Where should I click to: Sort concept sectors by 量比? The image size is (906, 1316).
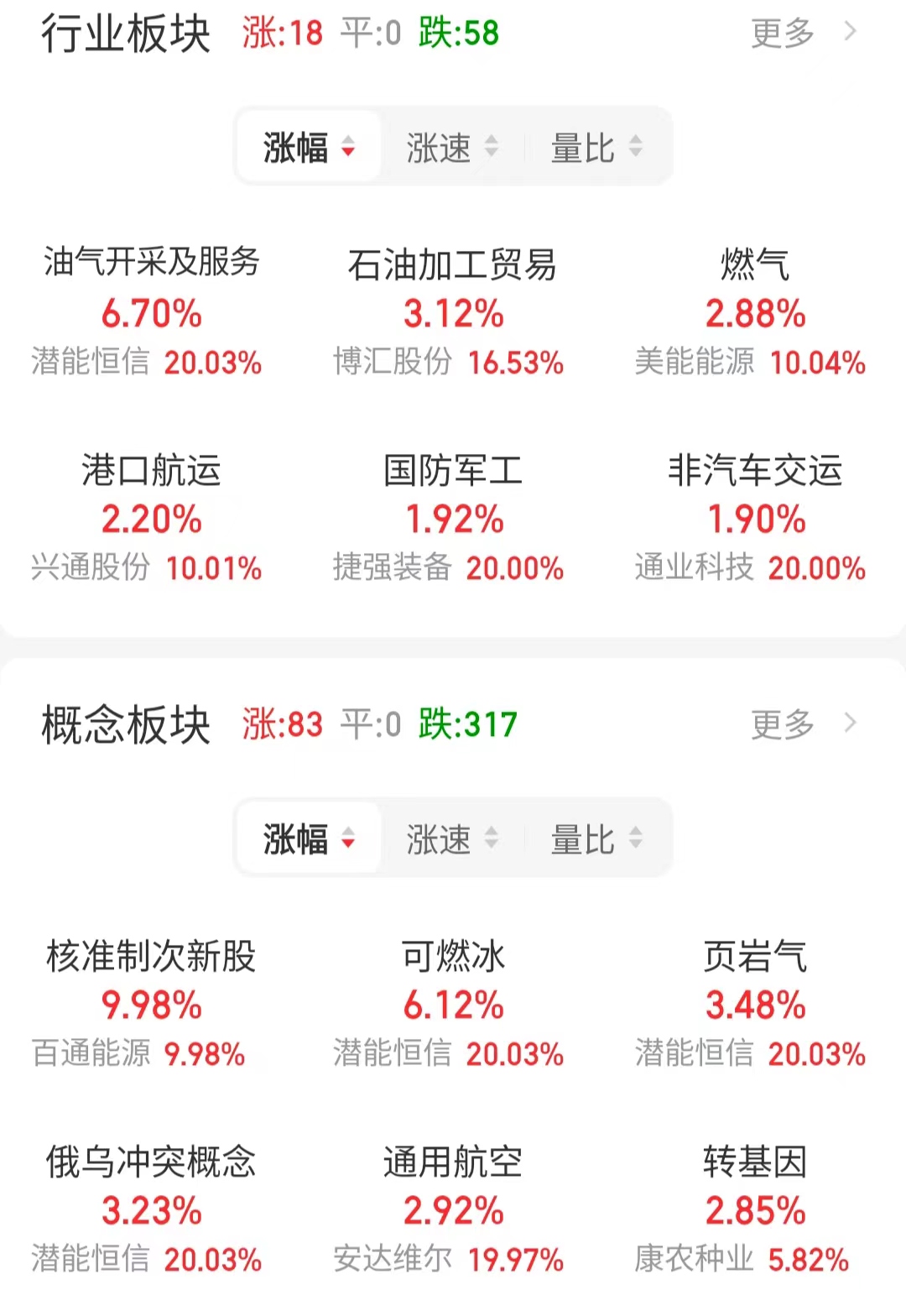click(596, 838)
